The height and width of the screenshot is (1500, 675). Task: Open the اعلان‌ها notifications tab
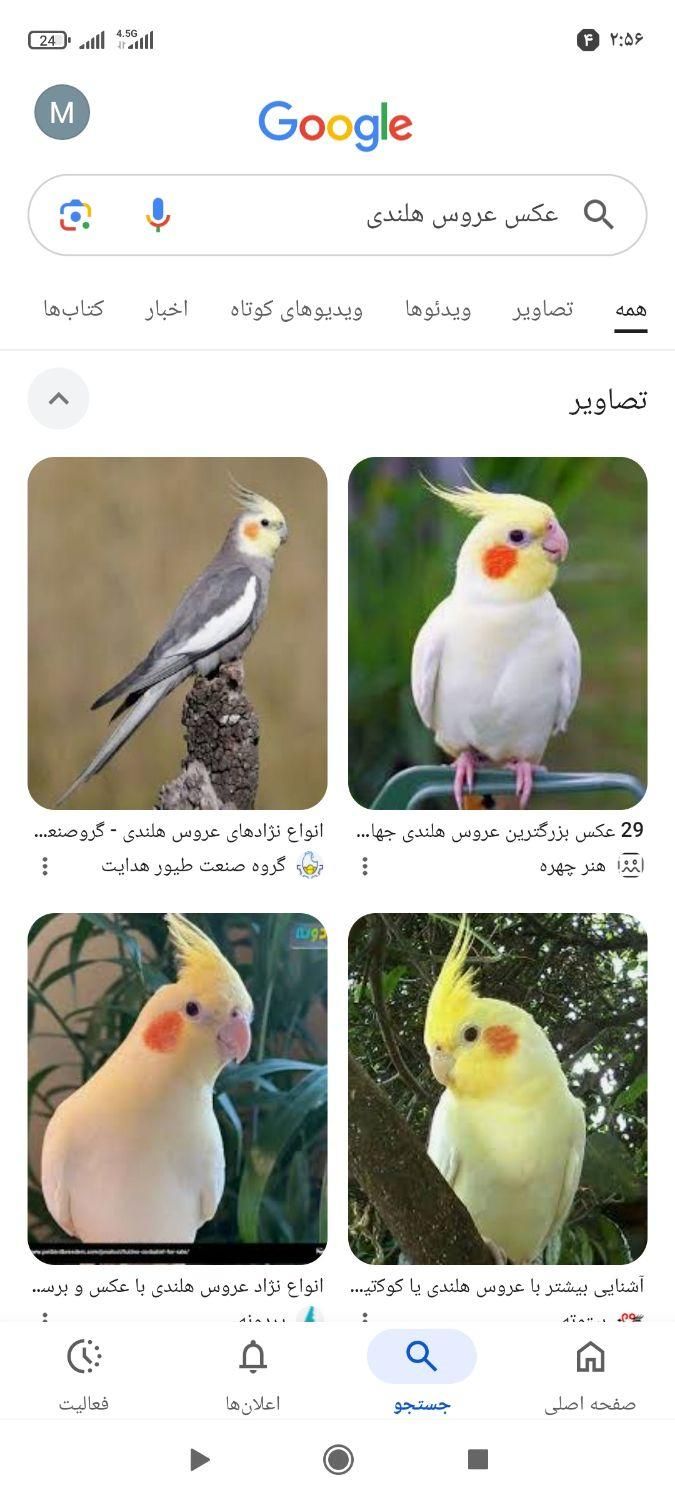(x=253, y=1370)
